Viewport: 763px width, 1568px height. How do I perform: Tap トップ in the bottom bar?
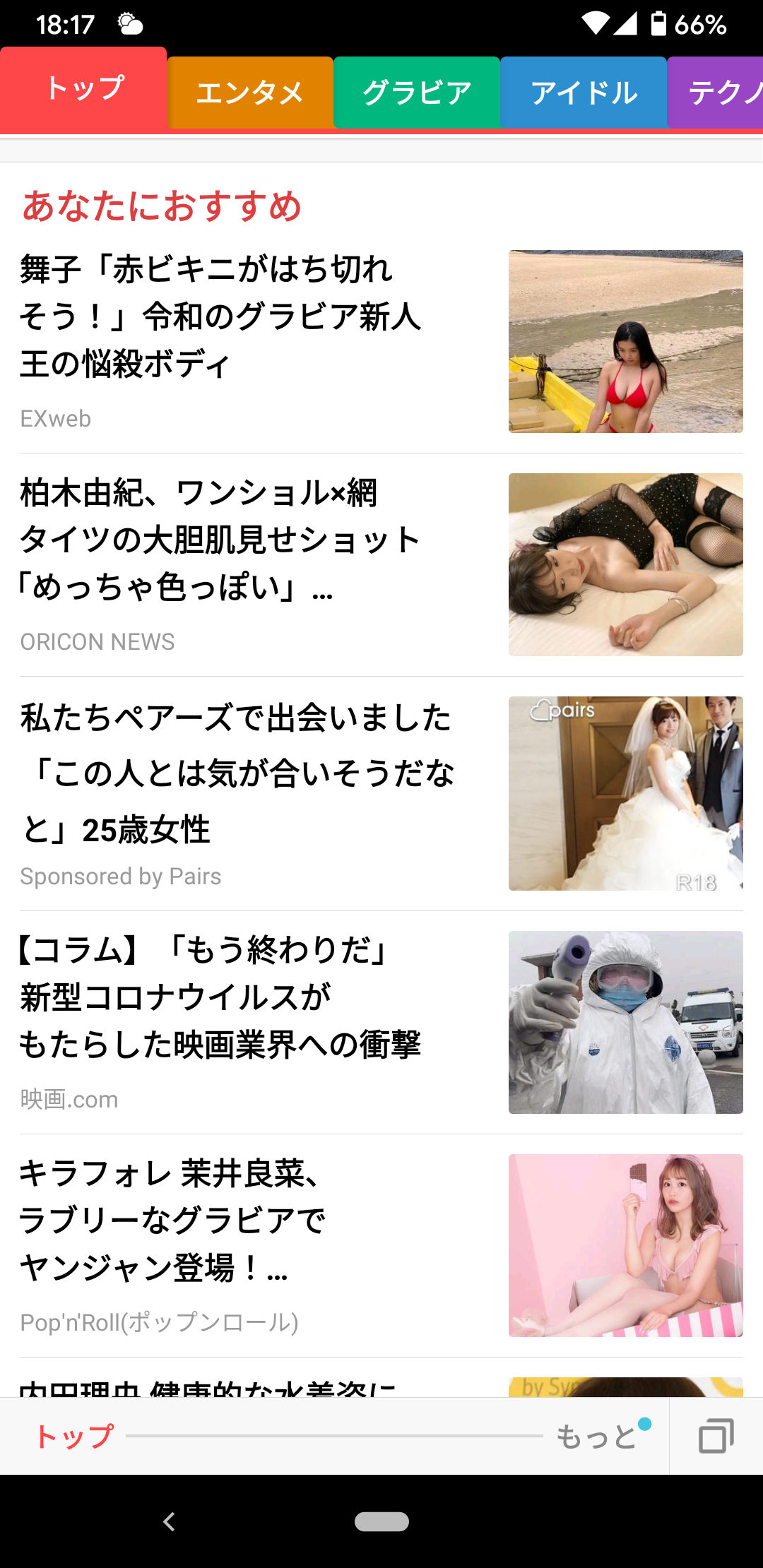75,1436
